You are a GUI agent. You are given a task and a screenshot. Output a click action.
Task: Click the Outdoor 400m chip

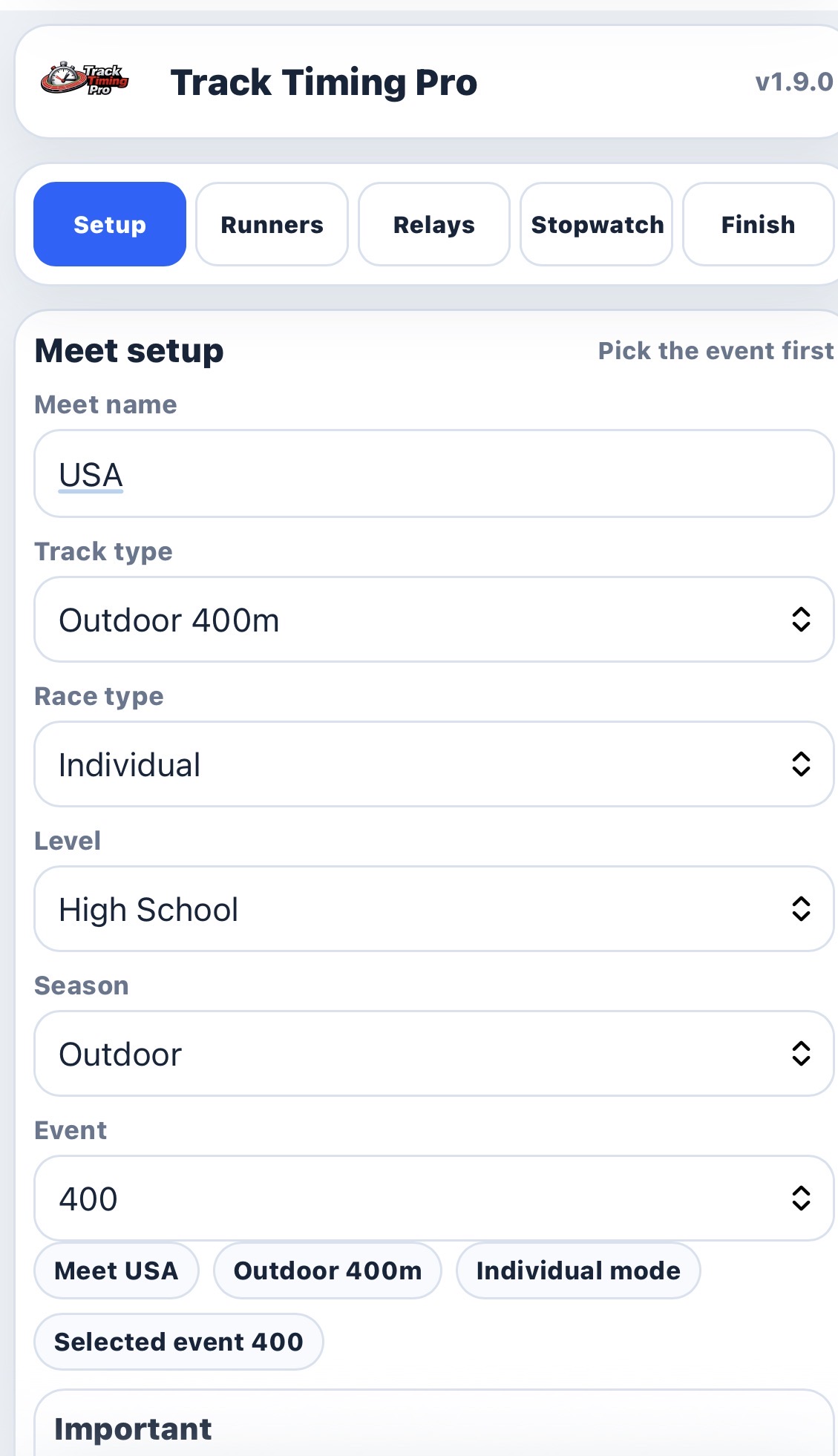click(x=327, y=1270)
